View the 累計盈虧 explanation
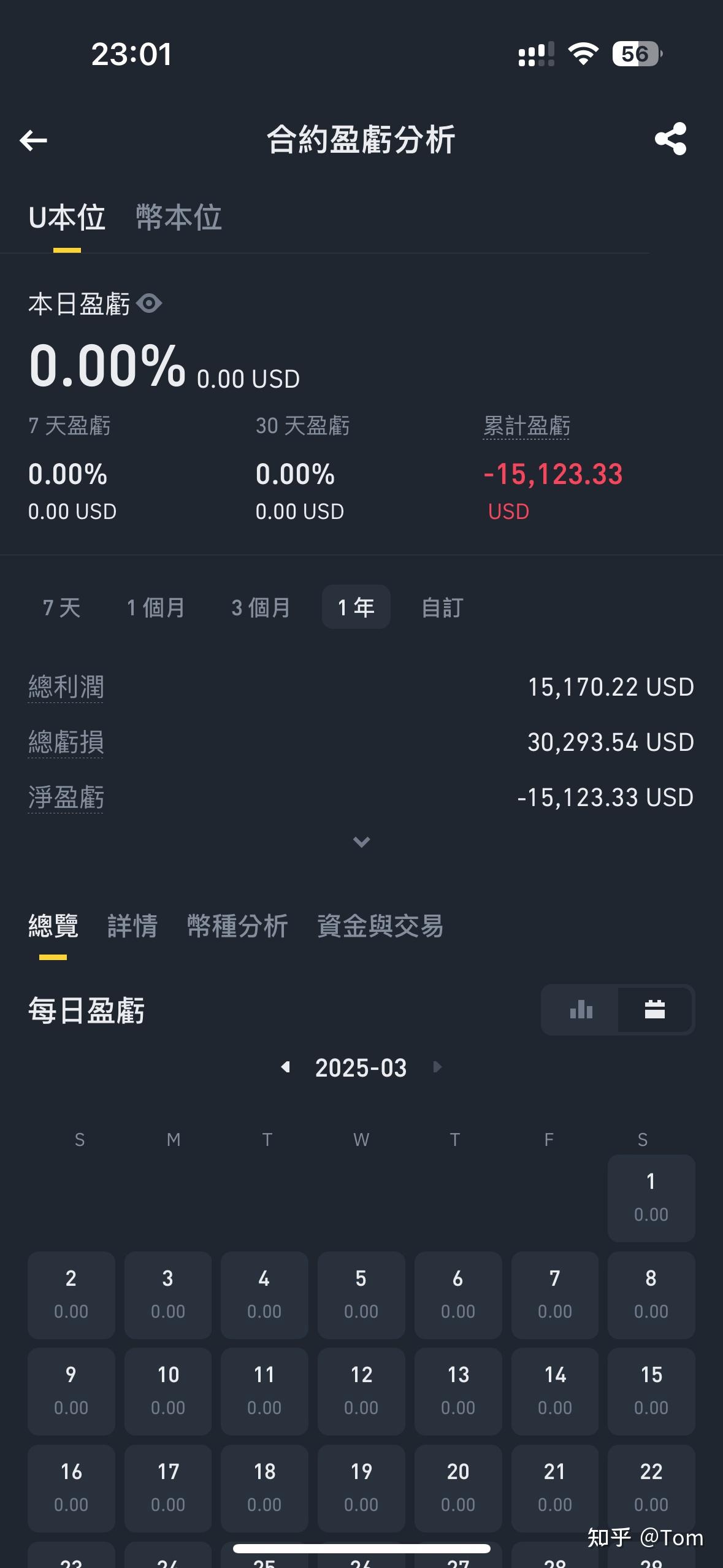The height and width of the screenshot is (1568, 723). tap(526, 426)
